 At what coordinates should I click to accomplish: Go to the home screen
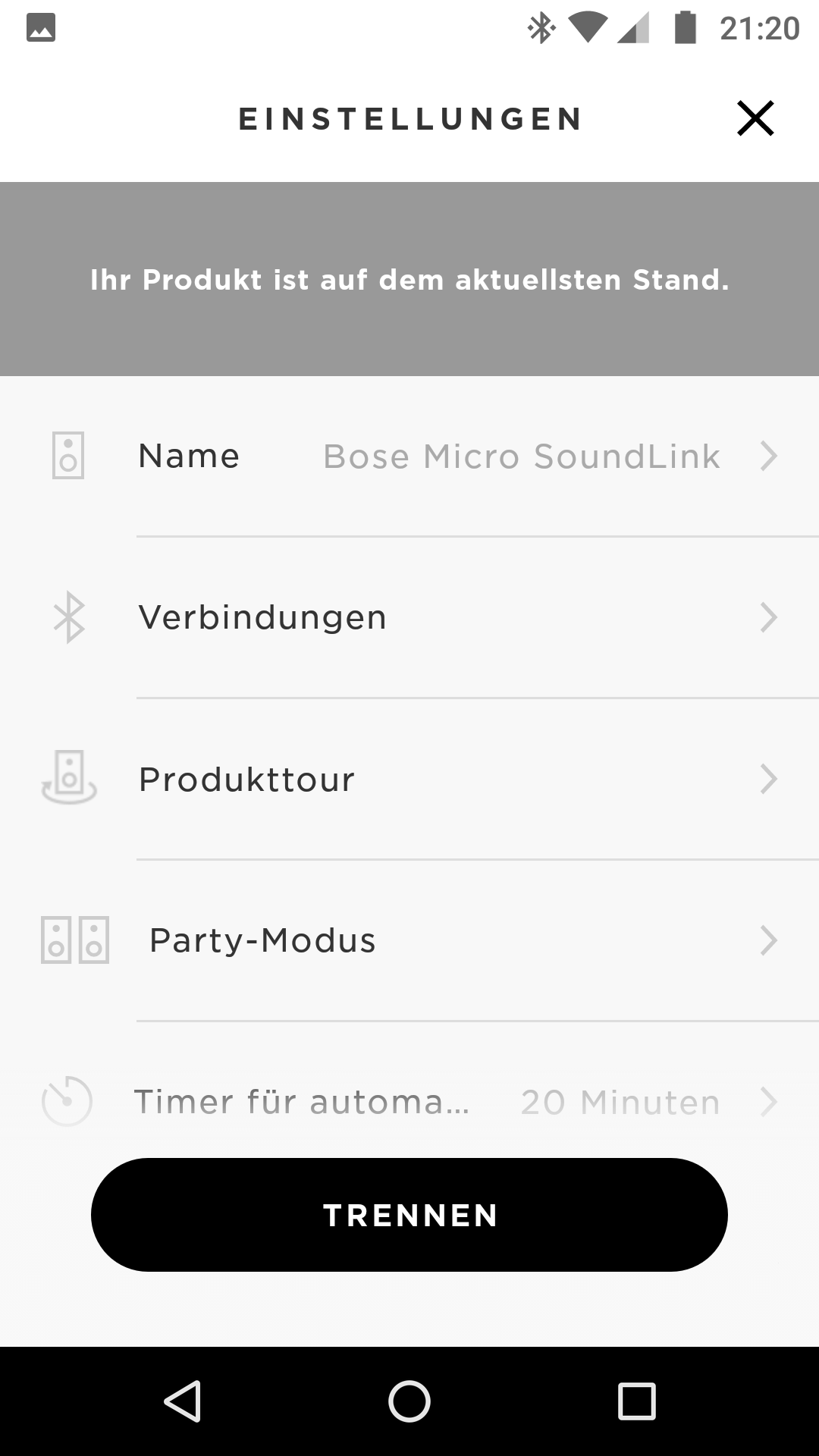pos(409,1401)
